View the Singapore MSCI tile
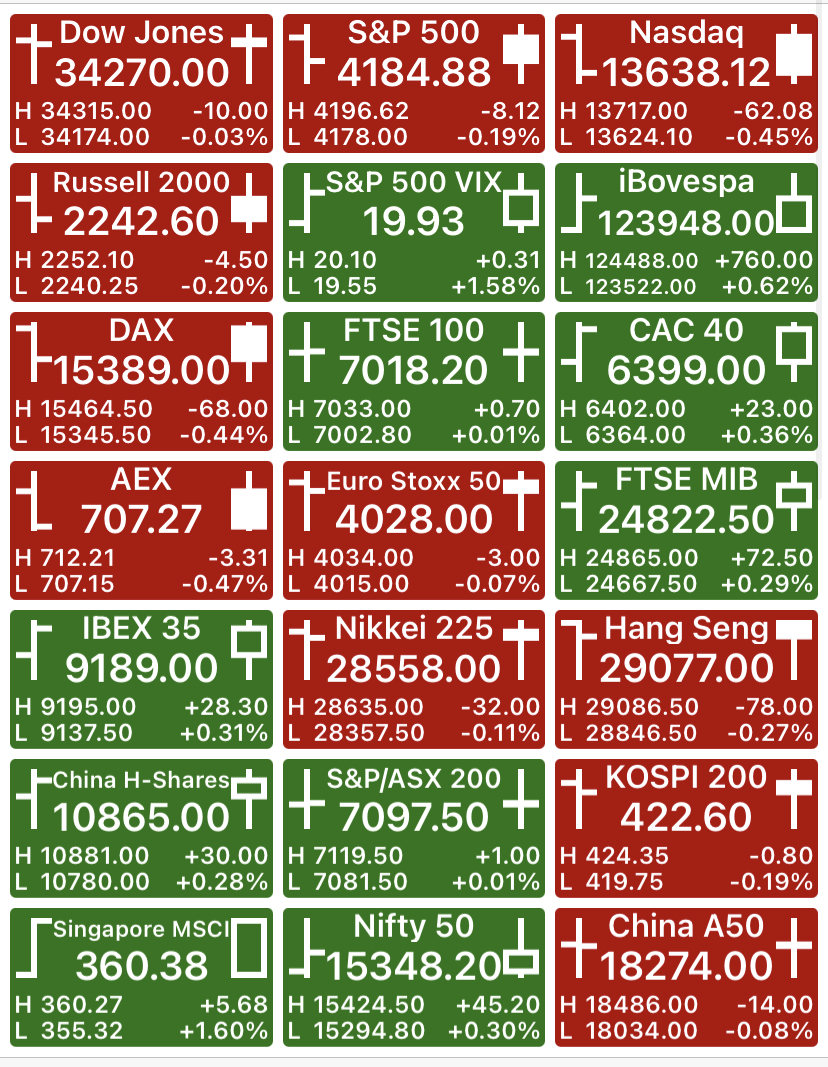This screenshot has height=1067, width=828. click(142, 977)
